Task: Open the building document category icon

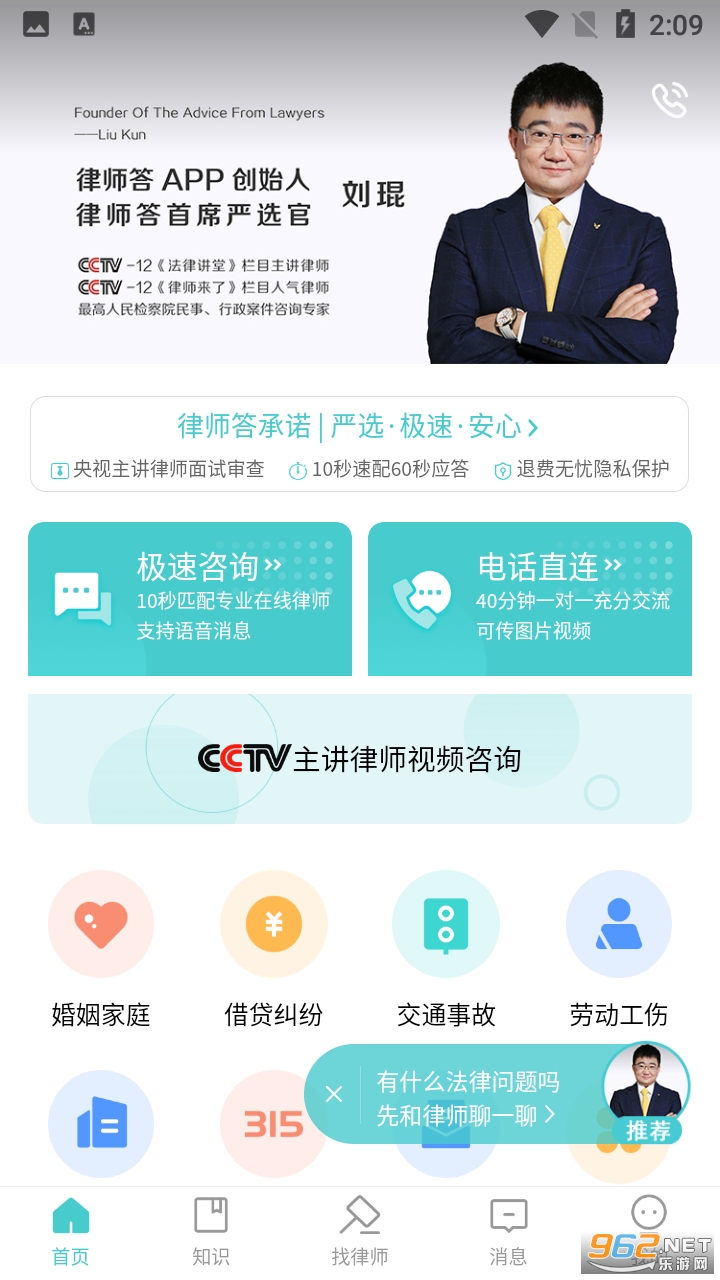Action: pos(101,1124)
